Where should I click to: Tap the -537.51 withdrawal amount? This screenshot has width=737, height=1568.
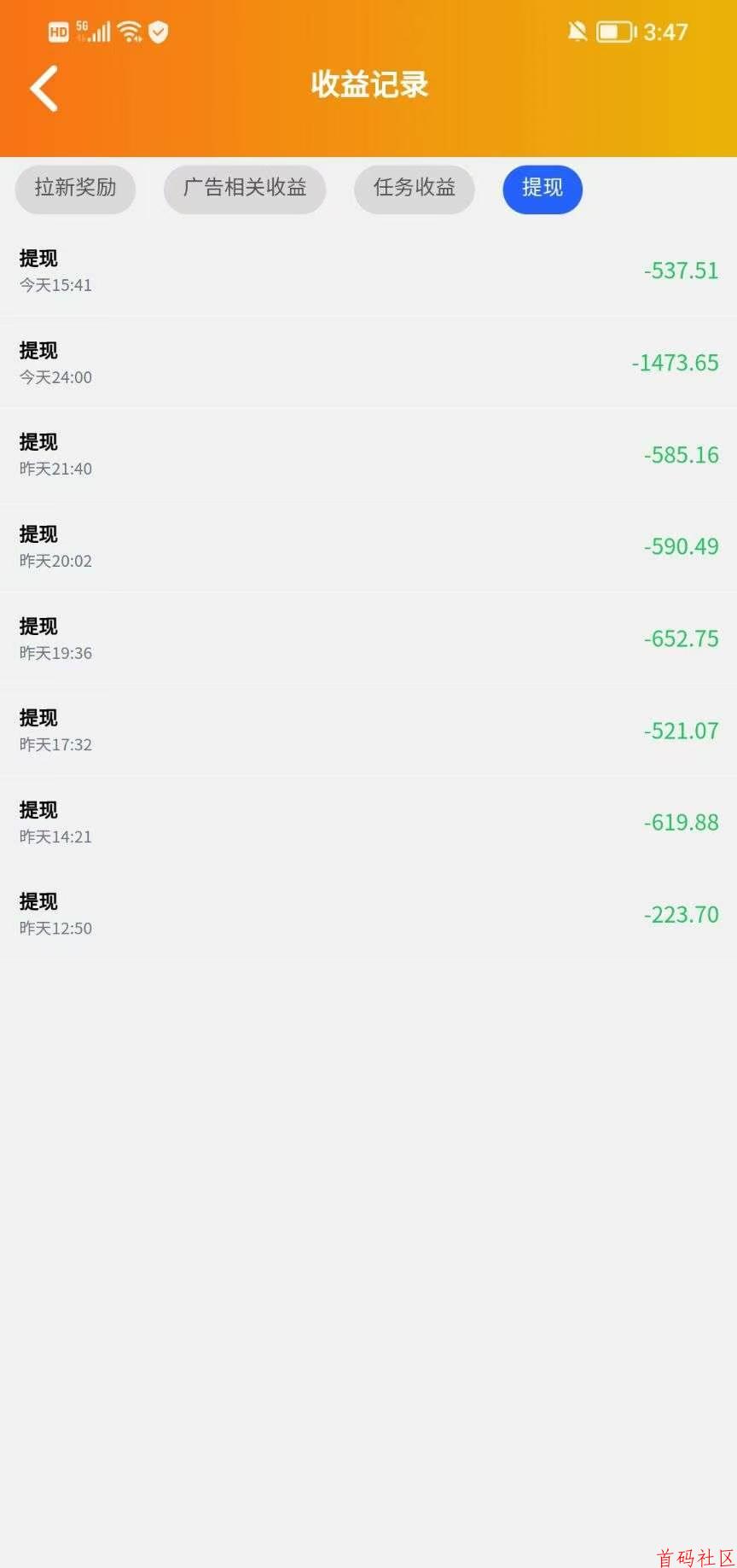tap(680, 271)
